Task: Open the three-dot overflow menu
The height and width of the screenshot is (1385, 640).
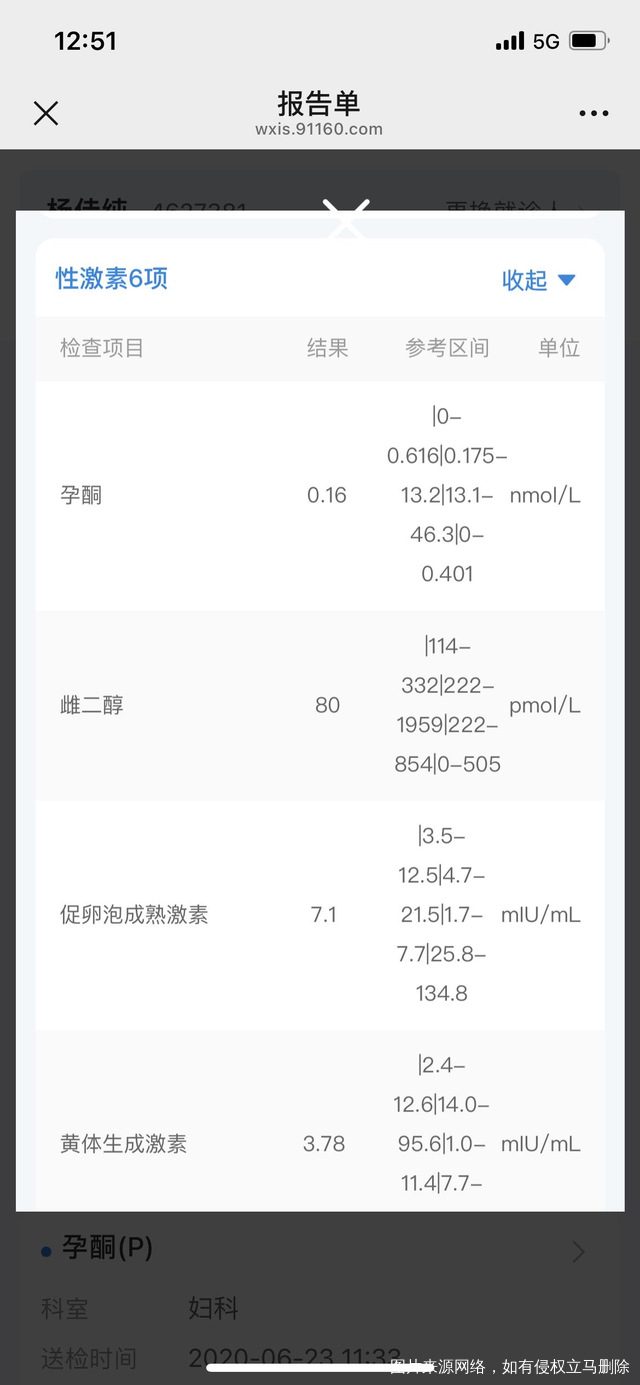Action: pos(594,114)
